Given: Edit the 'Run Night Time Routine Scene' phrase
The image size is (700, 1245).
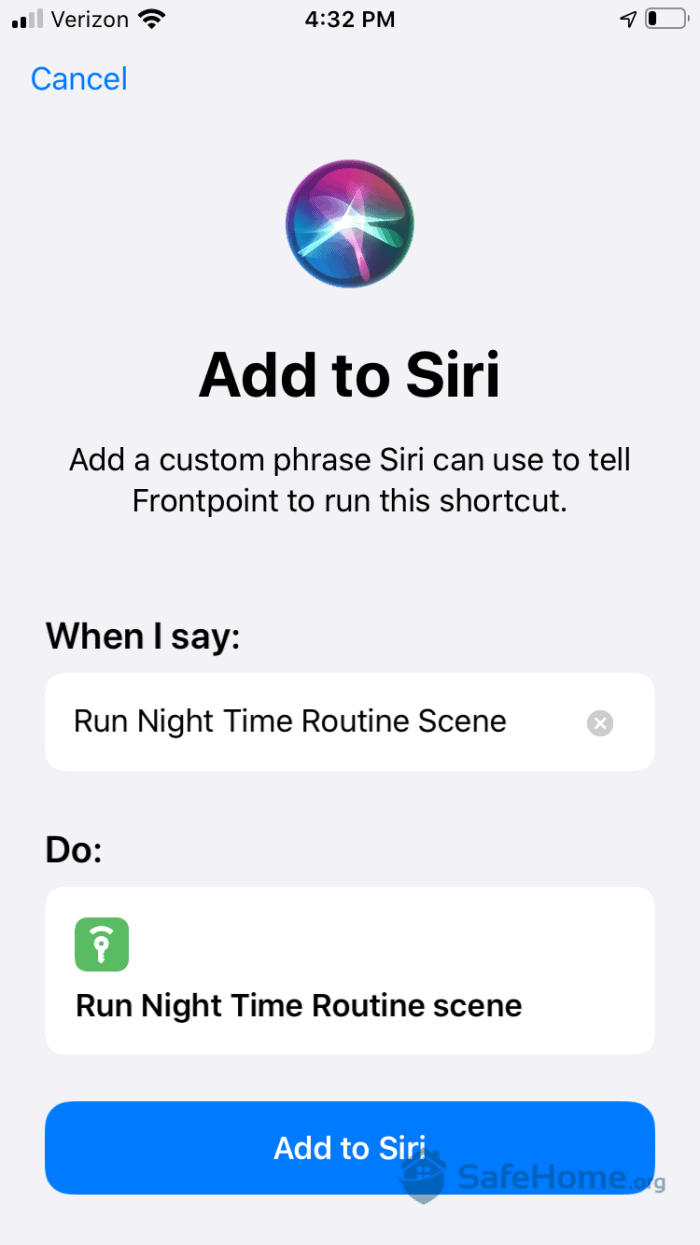Looking at the screenshot, I should (290, 721).
